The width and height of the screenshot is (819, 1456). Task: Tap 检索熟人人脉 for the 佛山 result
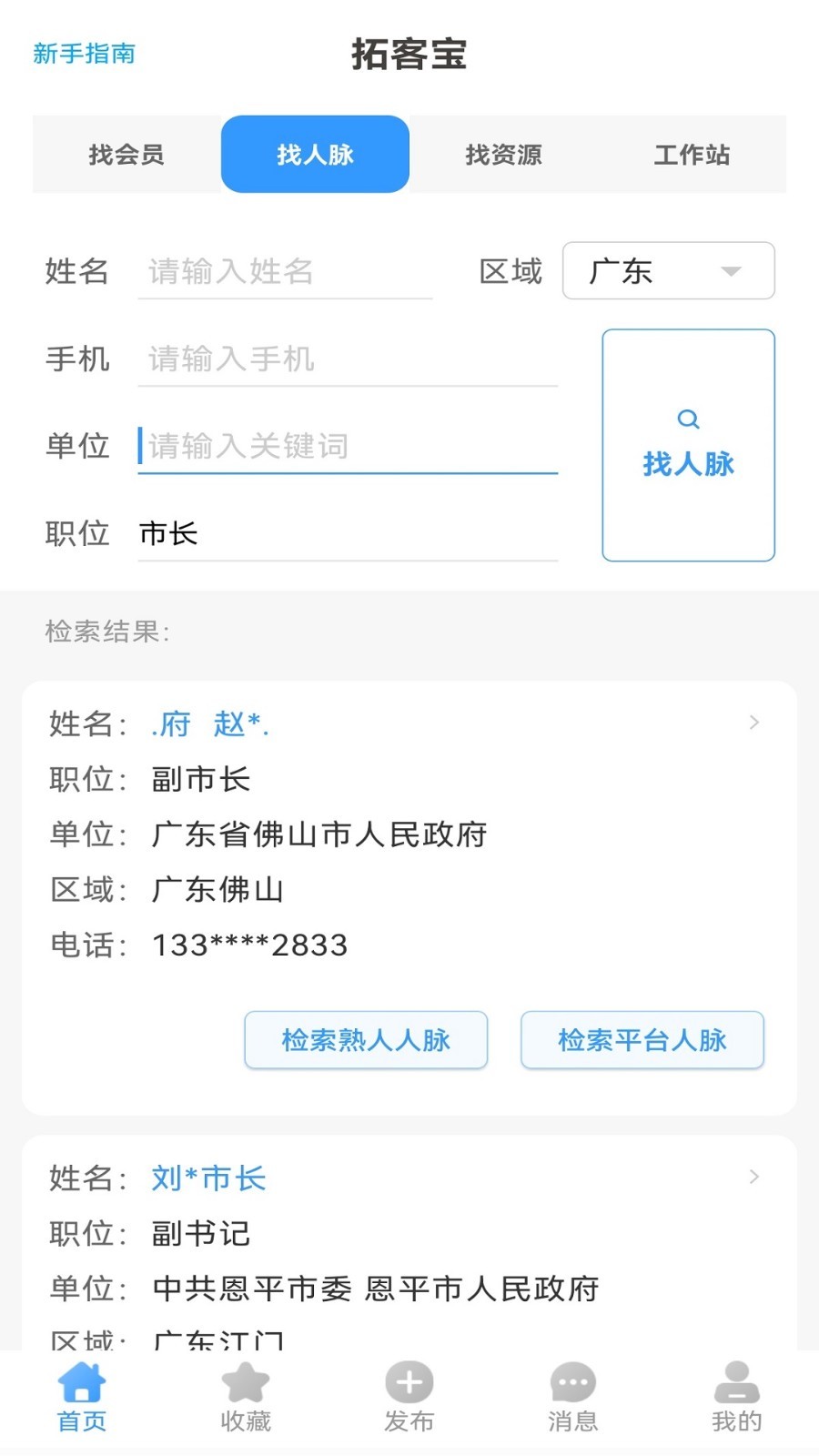tap(366, 1040)
